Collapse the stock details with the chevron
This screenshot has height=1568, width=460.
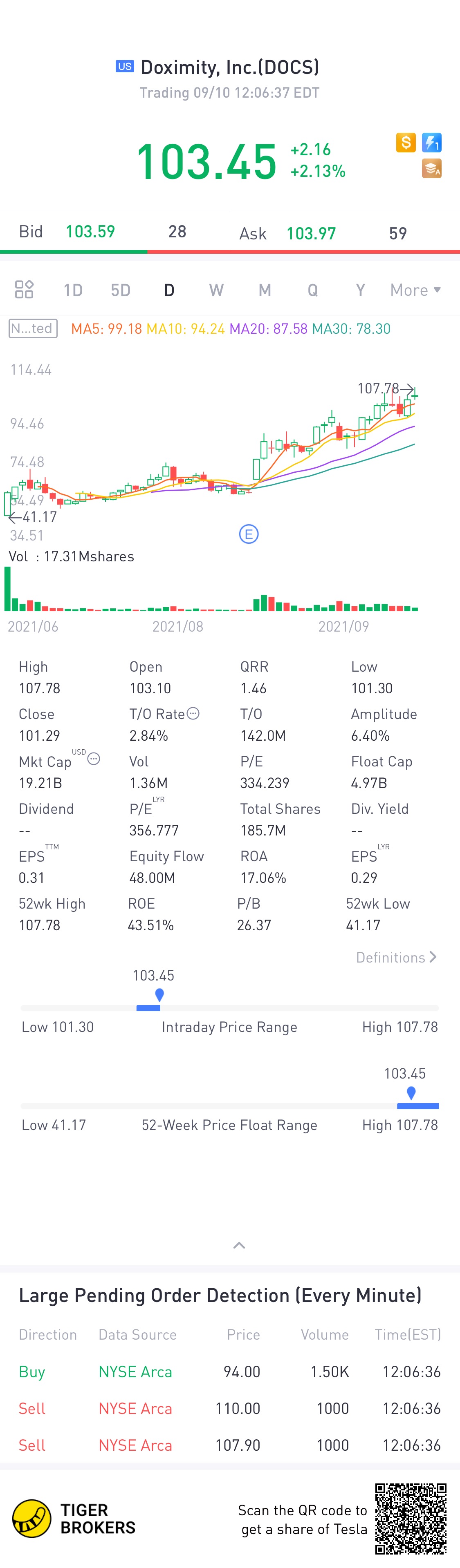click(x=240, y=1245)
